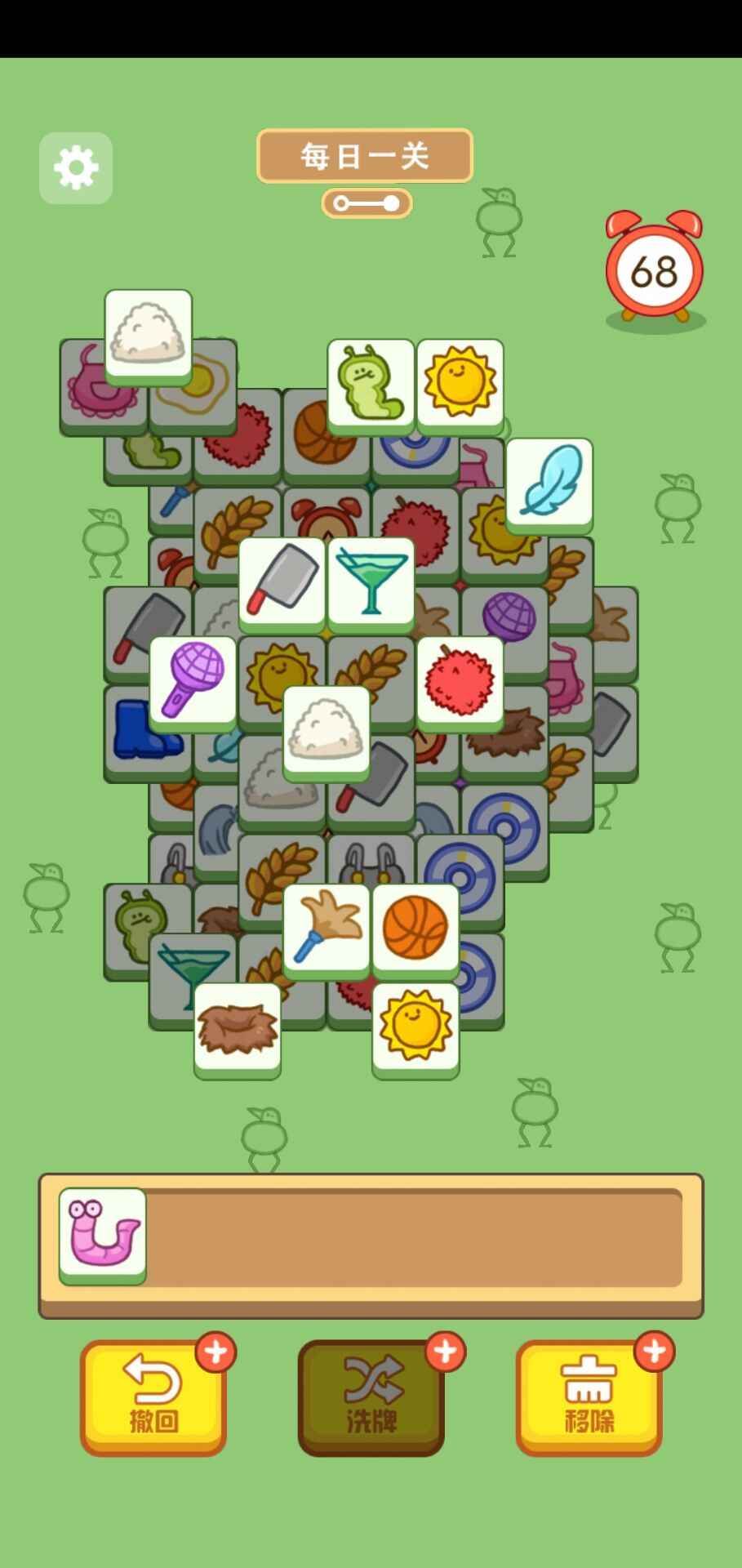Tap the feather duster tile
742x1568 pixels.
pyautogui.click(x=327, y=928)
